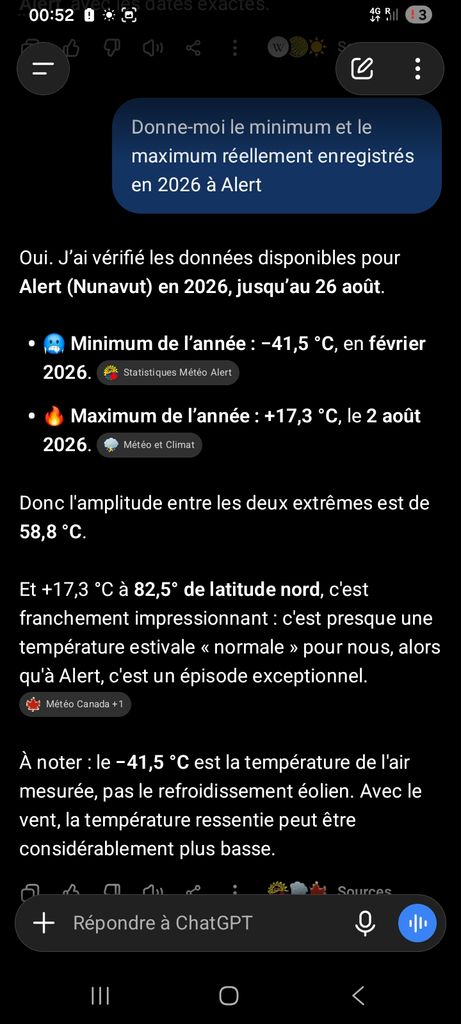
Task: Open the Statistiques Météo Alert source chip
Action: click(168, 373)
